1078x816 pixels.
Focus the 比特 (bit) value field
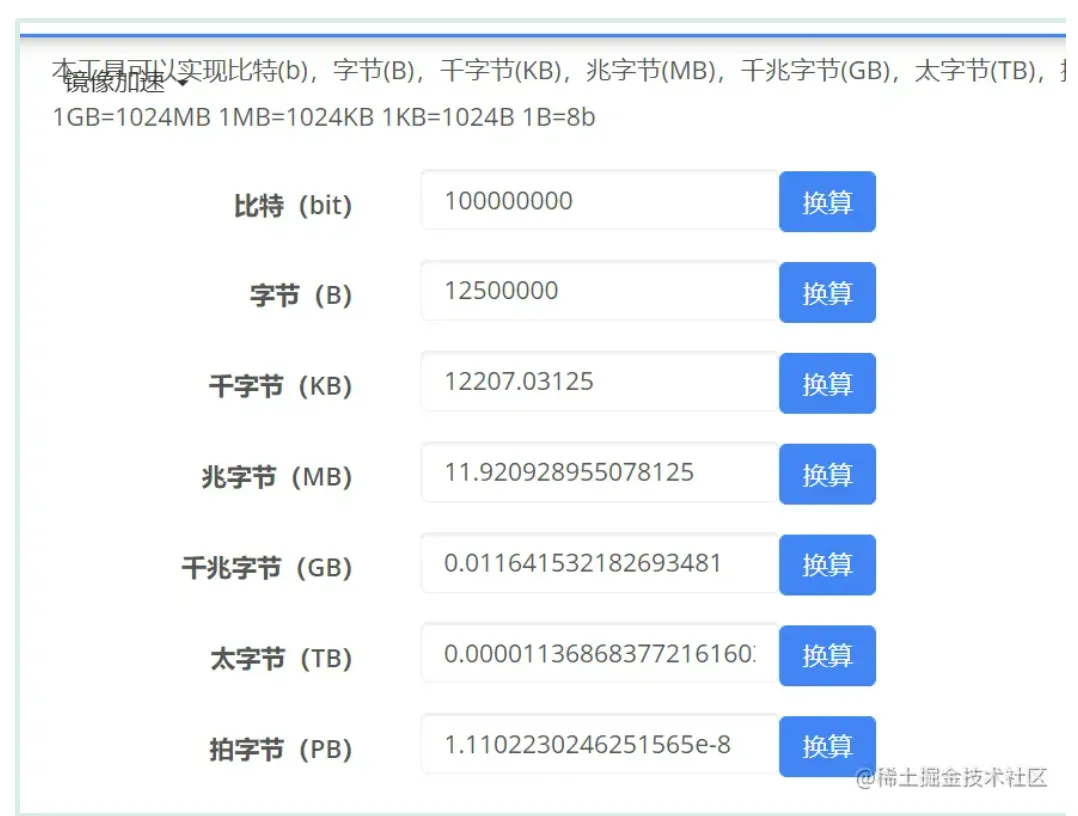pyautogui.click(x=599, y=201)
